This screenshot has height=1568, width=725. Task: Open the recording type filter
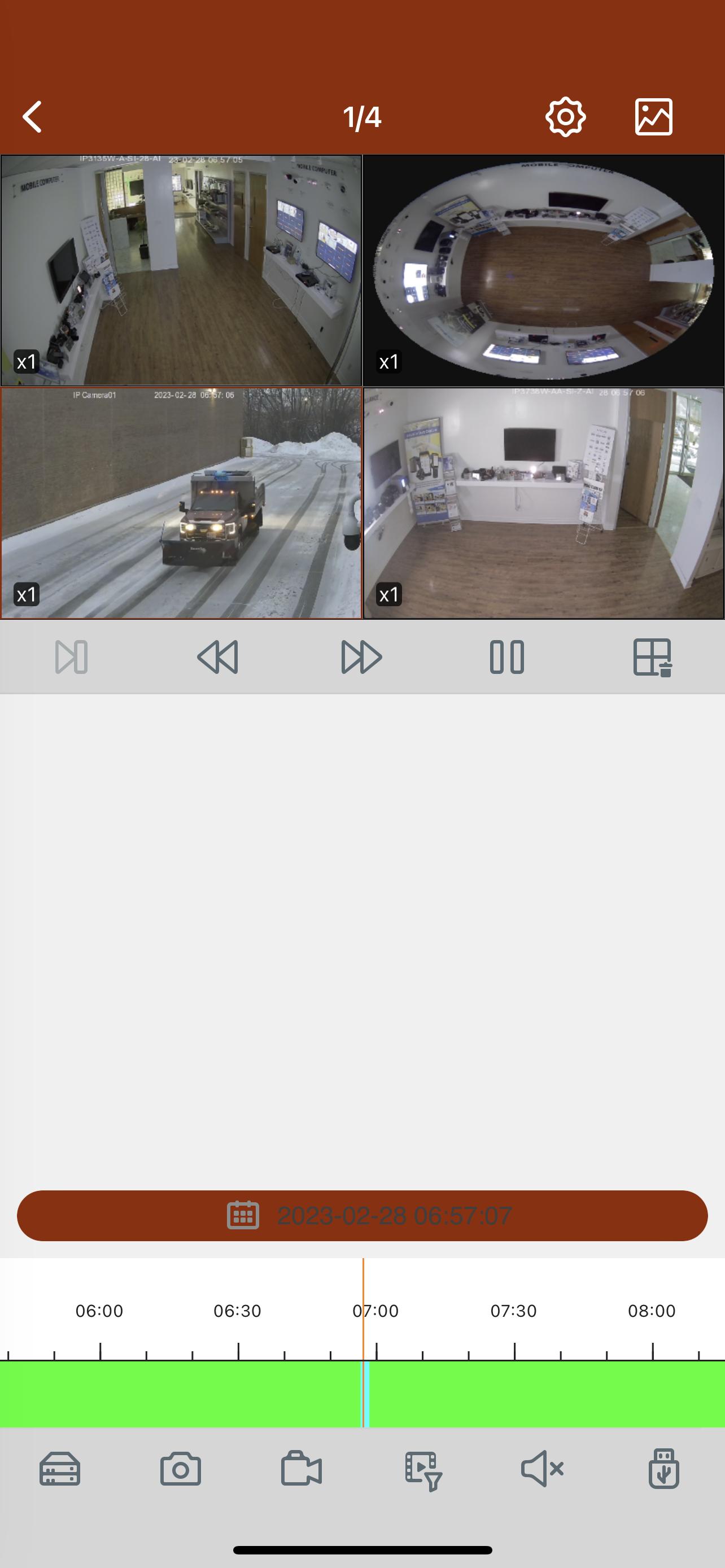point(422,1470)
